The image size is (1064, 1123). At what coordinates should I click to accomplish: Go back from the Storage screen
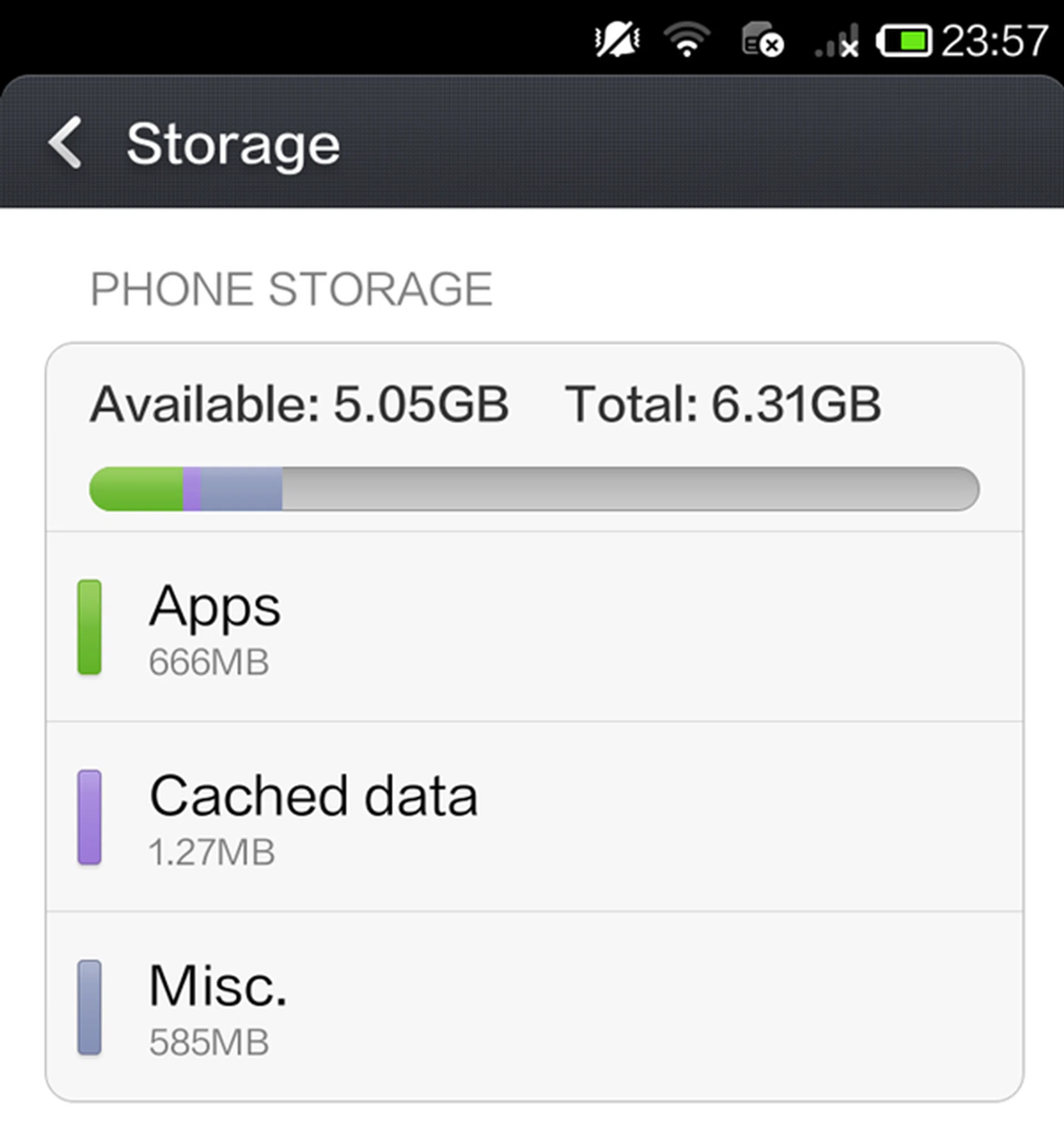(65, 143)
